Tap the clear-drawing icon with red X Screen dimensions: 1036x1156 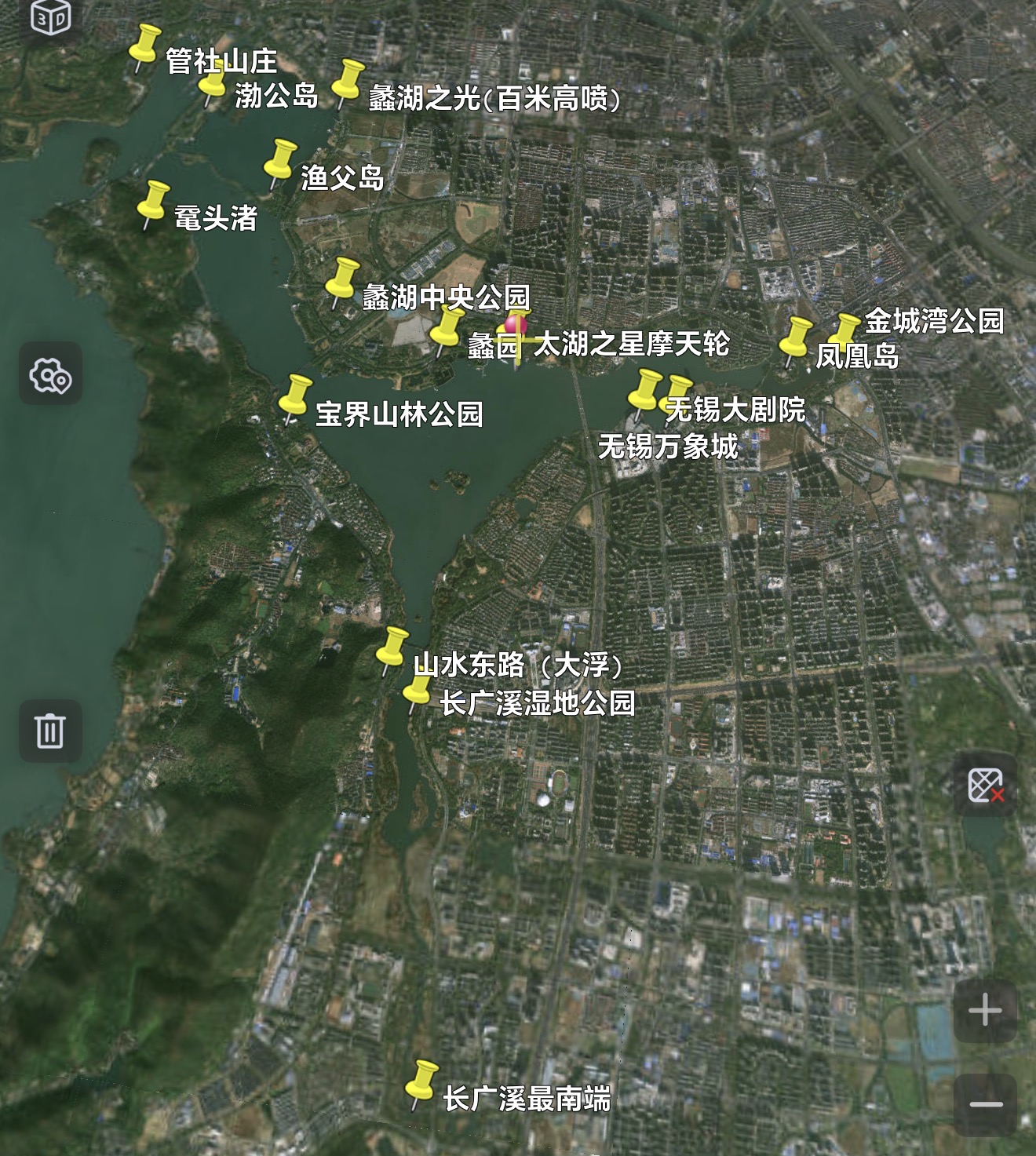(x=986, y=785)
